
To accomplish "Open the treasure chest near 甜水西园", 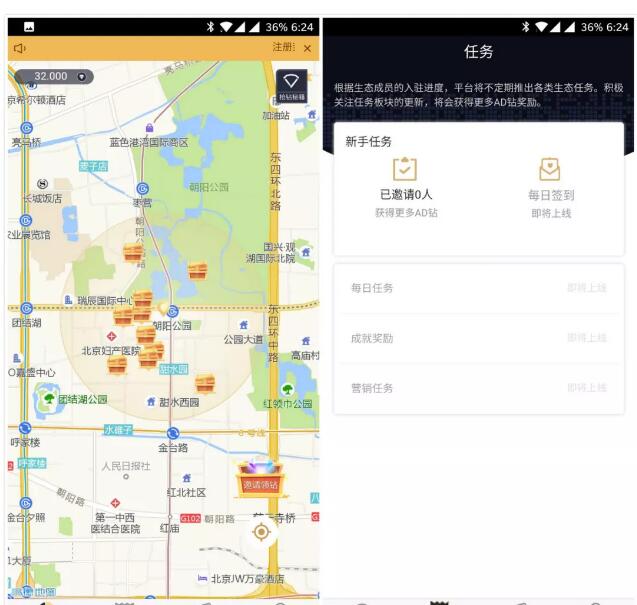I will 205,383.
